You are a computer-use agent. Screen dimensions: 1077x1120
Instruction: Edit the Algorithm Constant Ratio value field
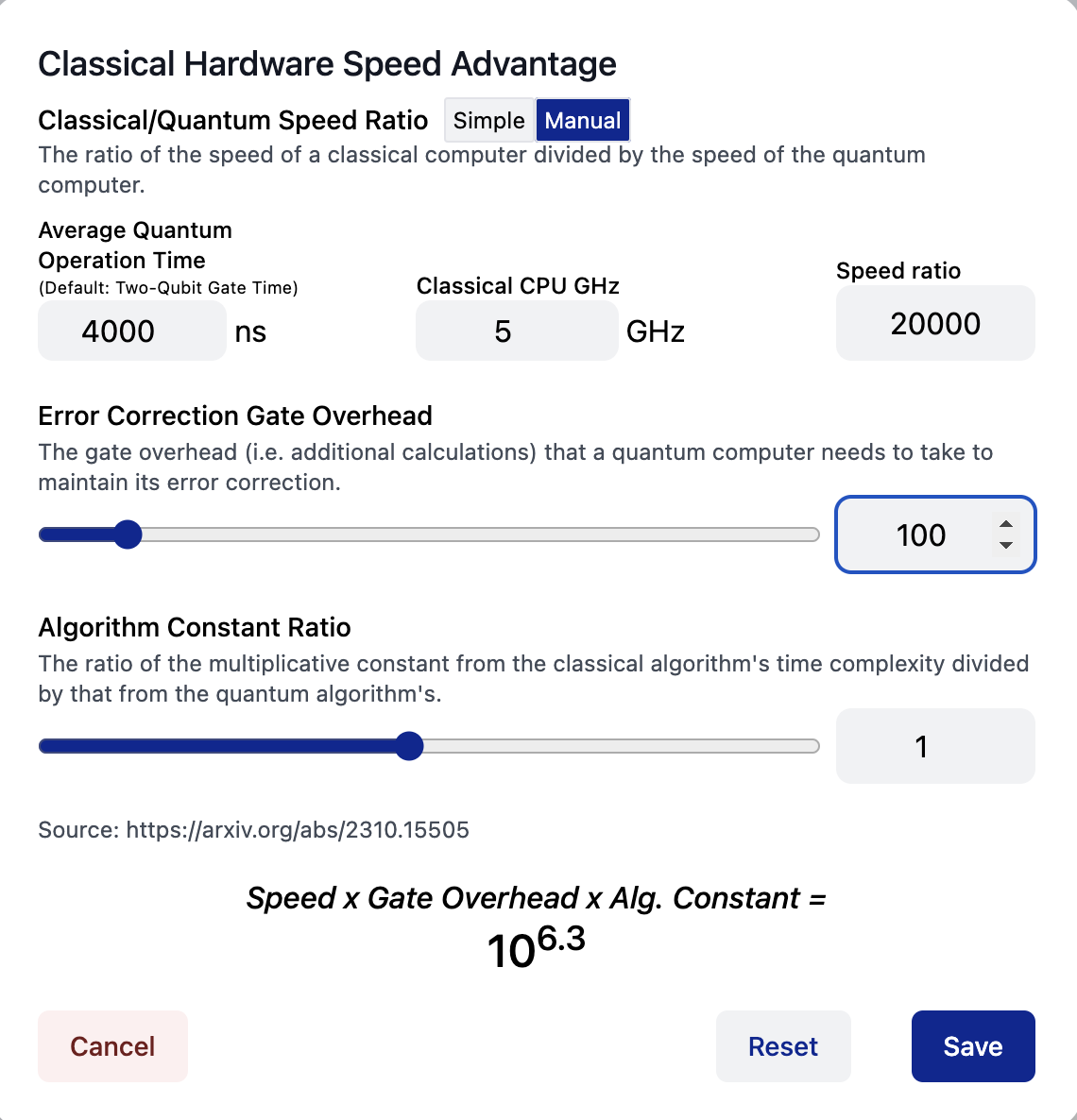coord(934,747)
